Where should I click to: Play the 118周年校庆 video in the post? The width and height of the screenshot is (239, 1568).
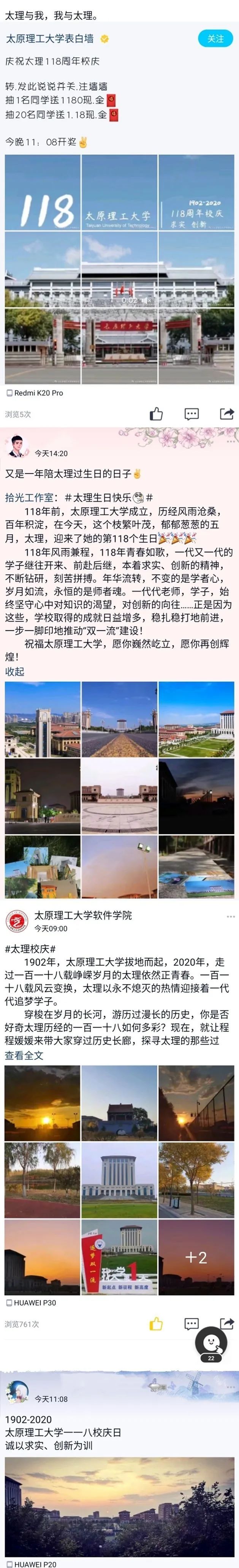click(119, 269)
